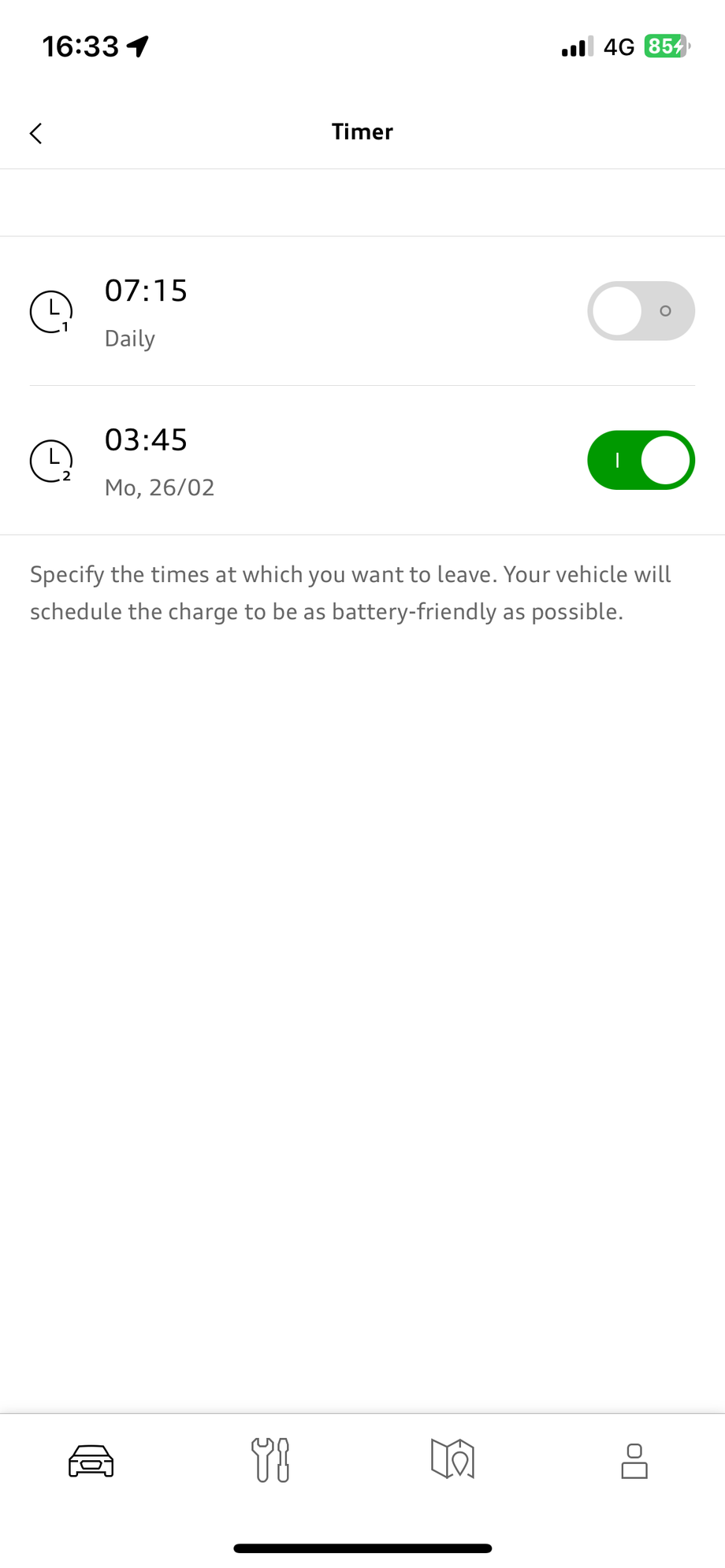Tap the location arrow beside the clock
725x1568 pixels.
point(136,45)
